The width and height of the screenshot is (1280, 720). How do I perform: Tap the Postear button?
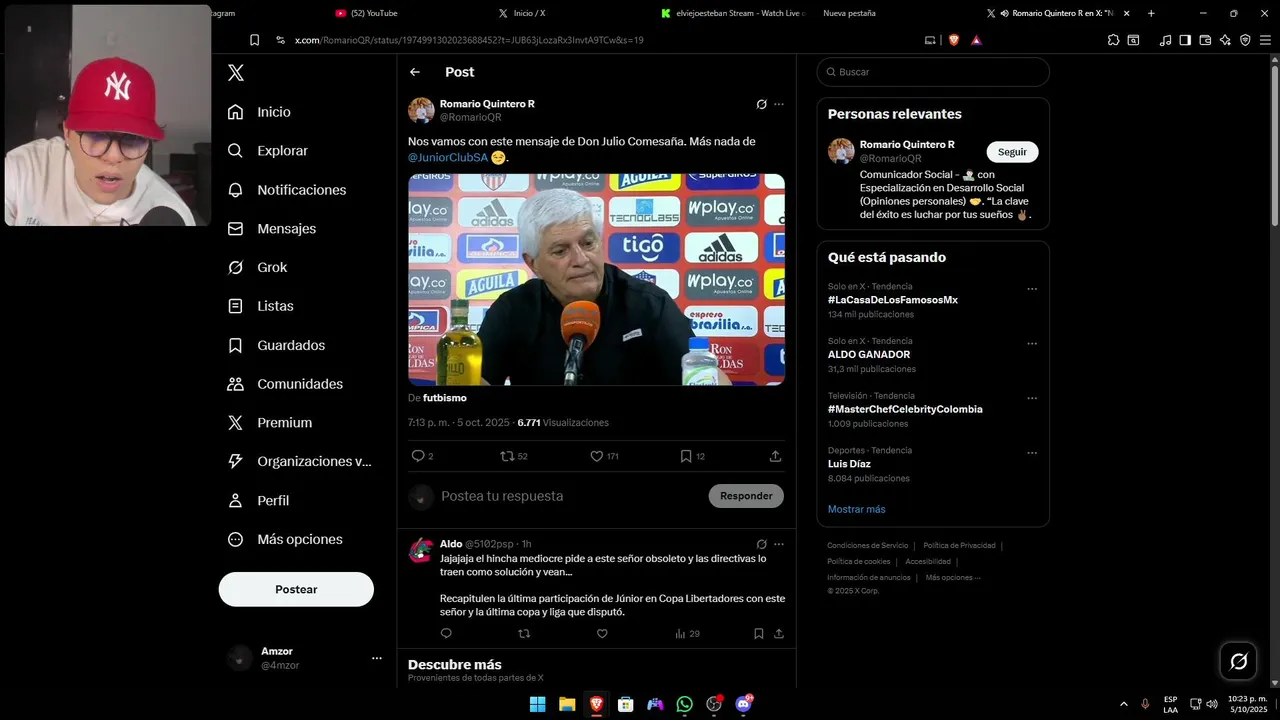pos(296,589)
